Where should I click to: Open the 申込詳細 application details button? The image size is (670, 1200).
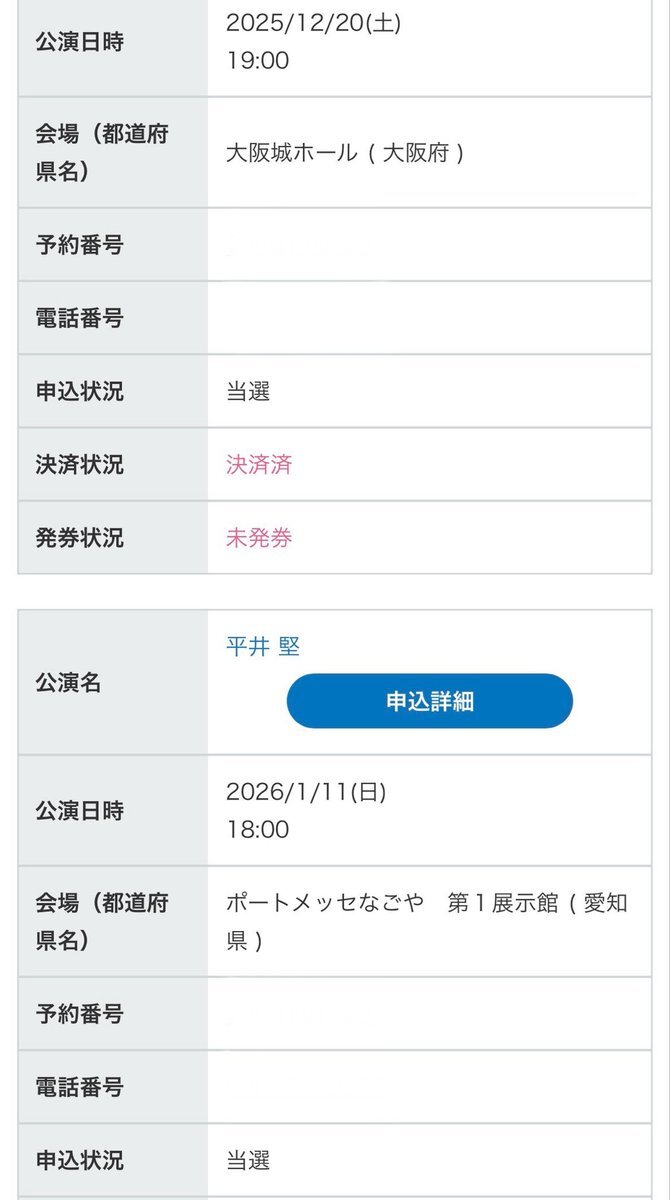[430, 701]
